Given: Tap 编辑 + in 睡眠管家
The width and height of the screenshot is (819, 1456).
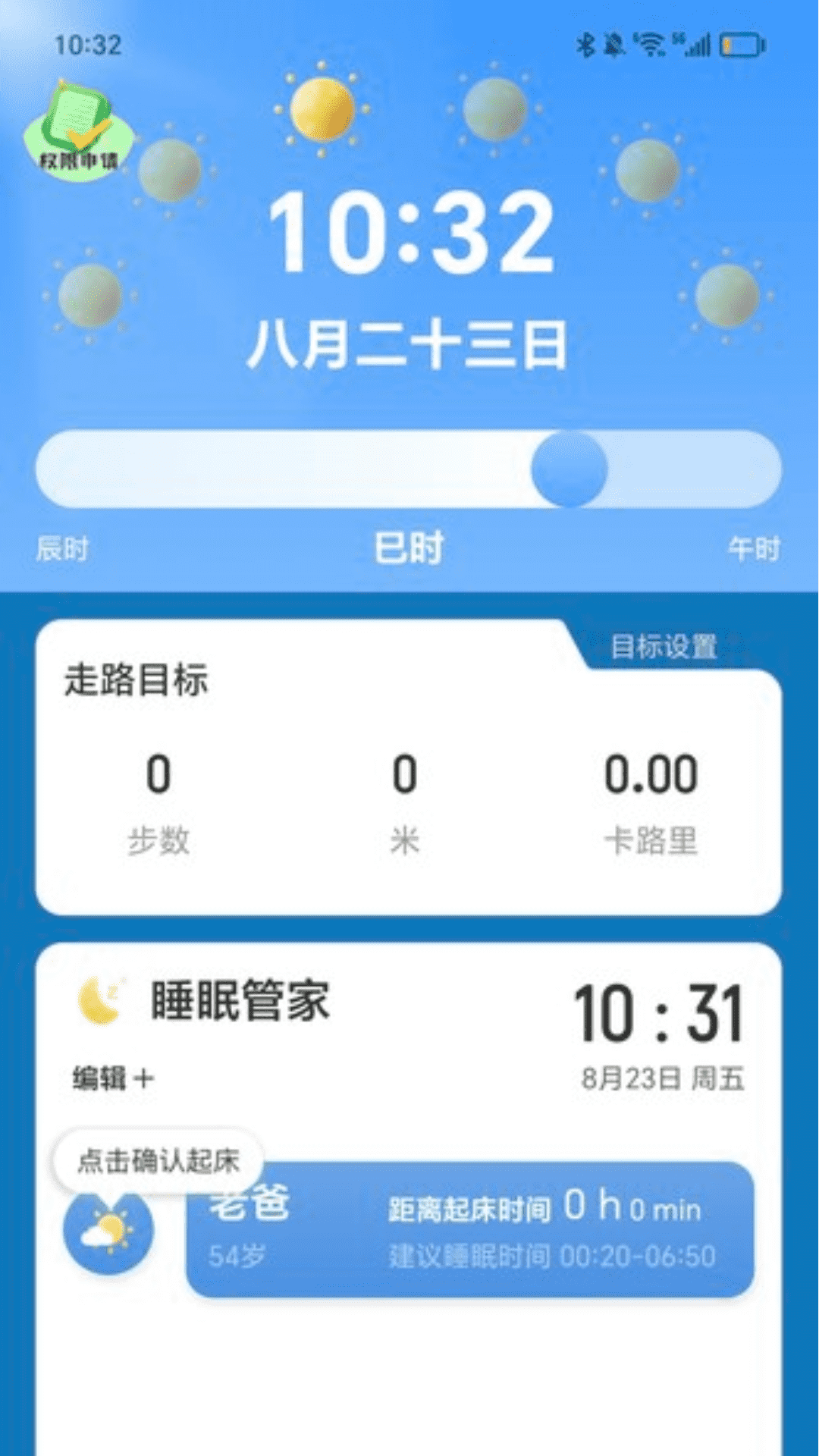Looking at the screenshot, I should [x=113, y=1078].
